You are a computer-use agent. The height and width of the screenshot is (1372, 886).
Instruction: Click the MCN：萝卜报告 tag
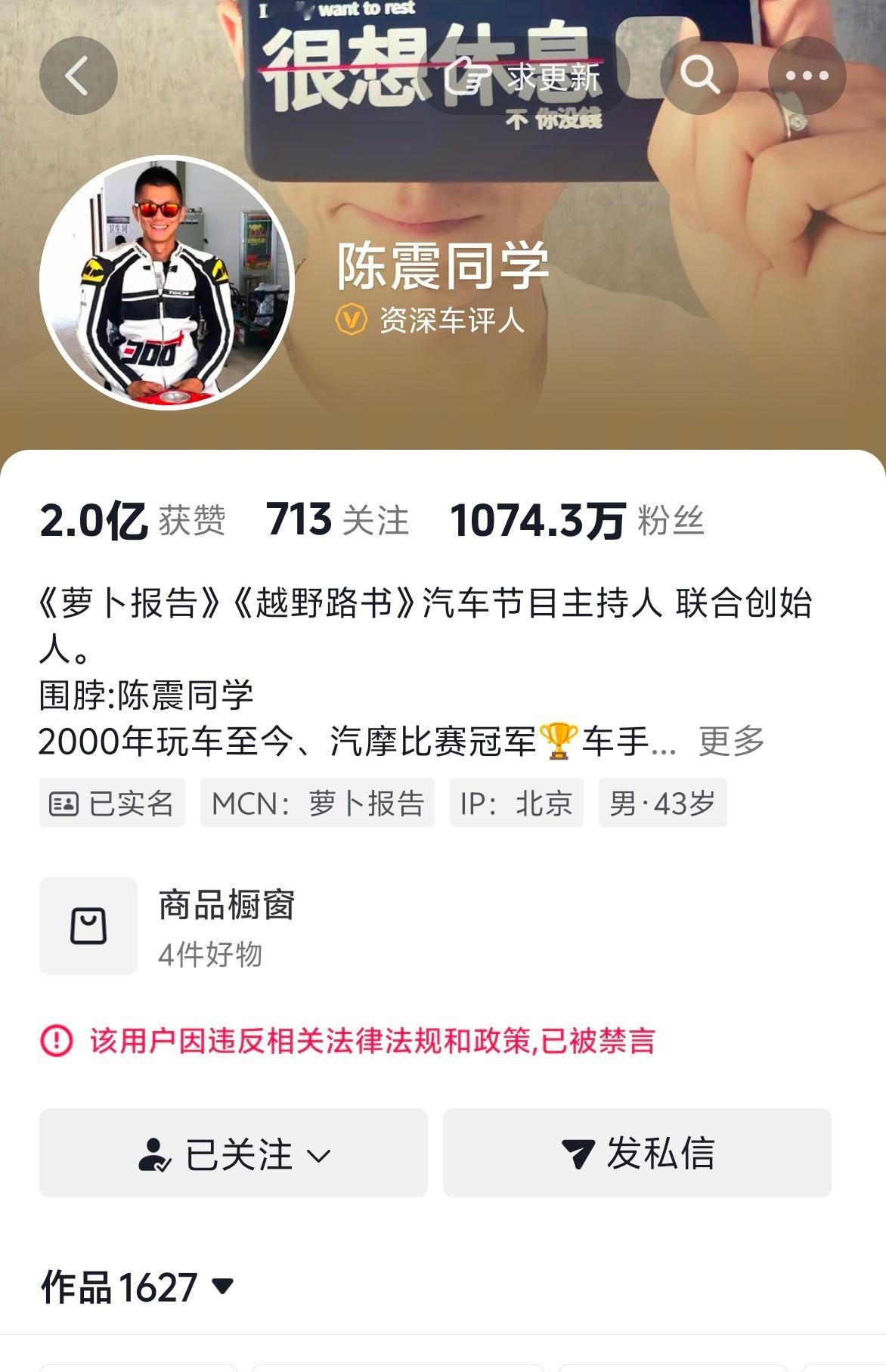(x=318, y=804)
